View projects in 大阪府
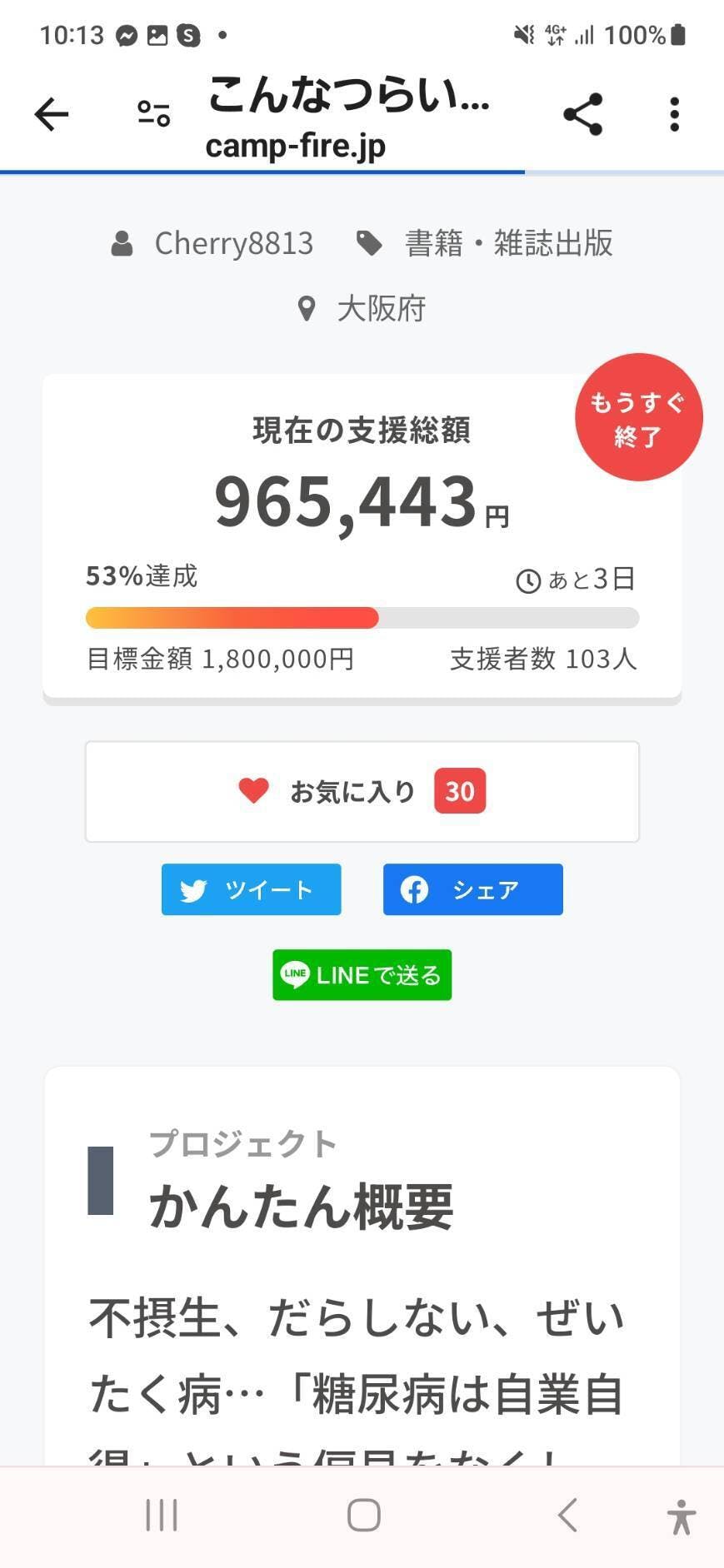Image resolution: width=724 pixels, height=1568 pixels. [381, 309]
